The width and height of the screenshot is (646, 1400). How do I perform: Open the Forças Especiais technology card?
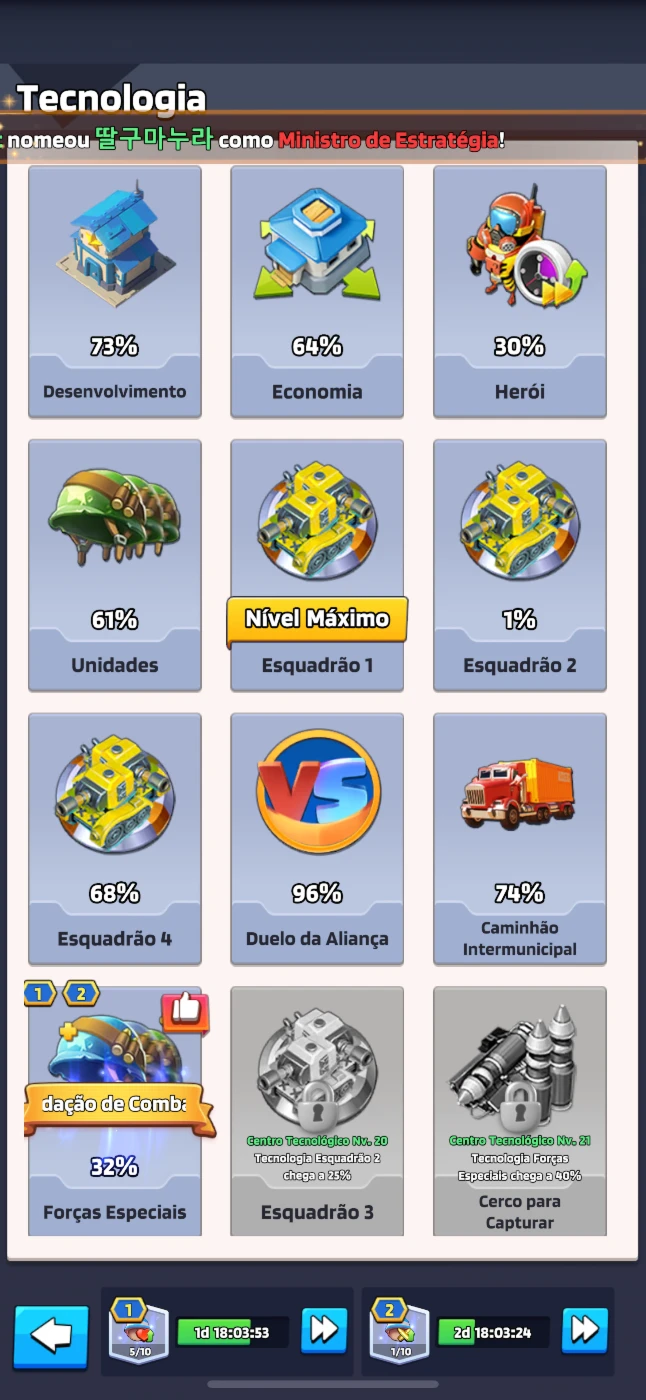click(115, 1111)
